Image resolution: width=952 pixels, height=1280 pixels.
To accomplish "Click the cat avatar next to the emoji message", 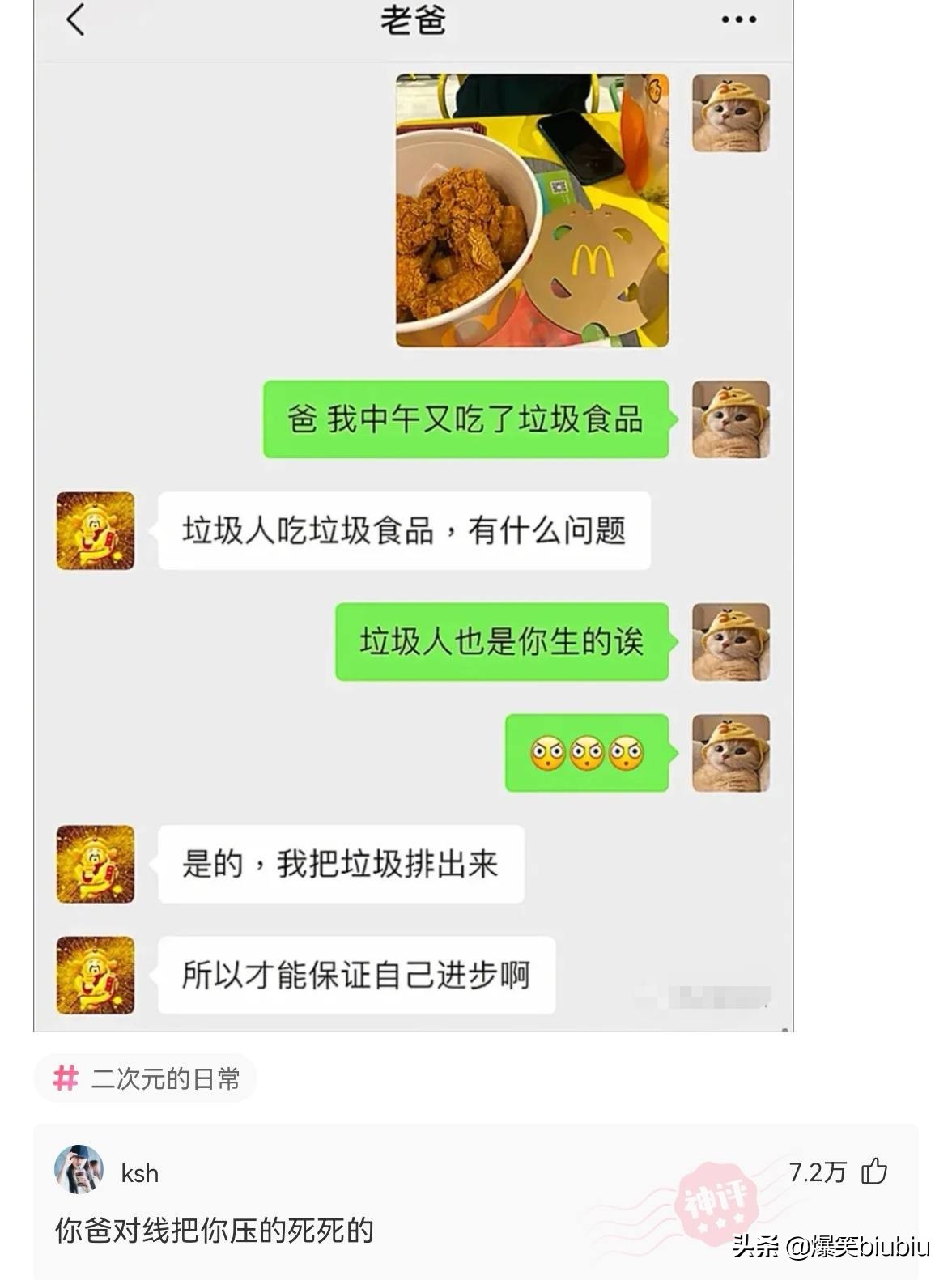I will pos(729,755).
